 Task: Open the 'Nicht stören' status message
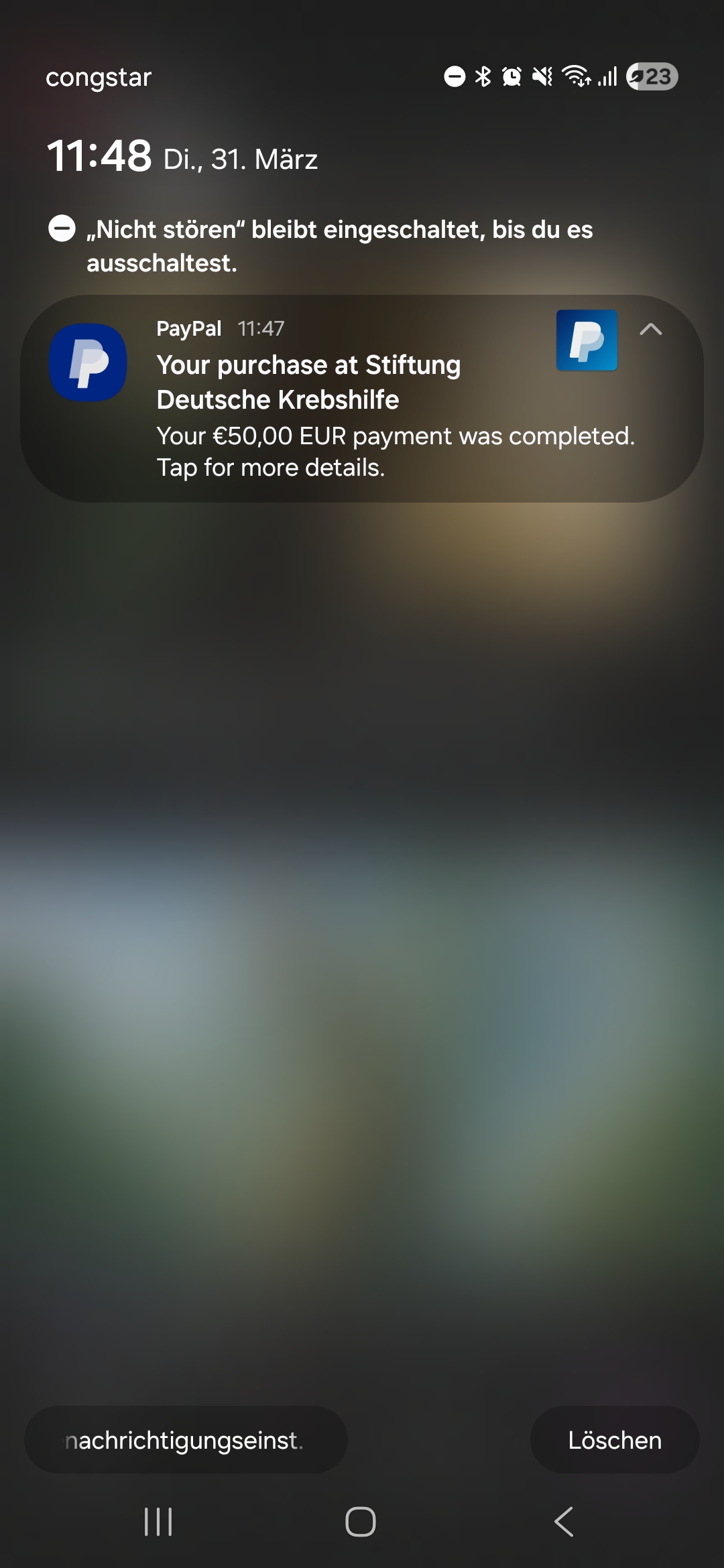[322, 246]
